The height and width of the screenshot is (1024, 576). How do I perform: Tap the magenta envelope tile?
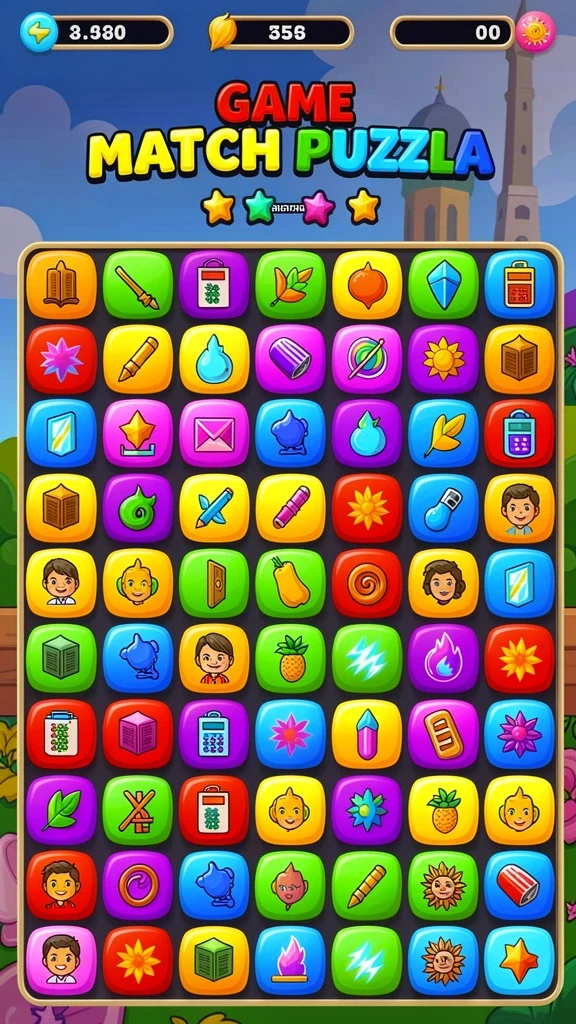click(214, 434)
